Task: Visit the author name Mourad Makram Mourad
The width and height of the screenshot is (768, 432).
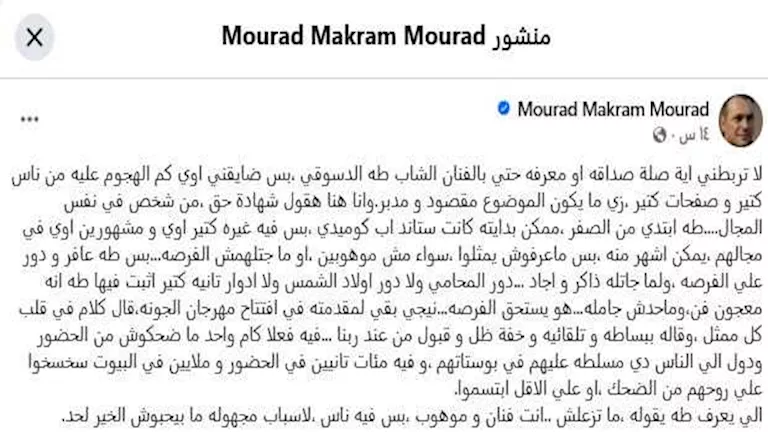Action: click(612, 110)
